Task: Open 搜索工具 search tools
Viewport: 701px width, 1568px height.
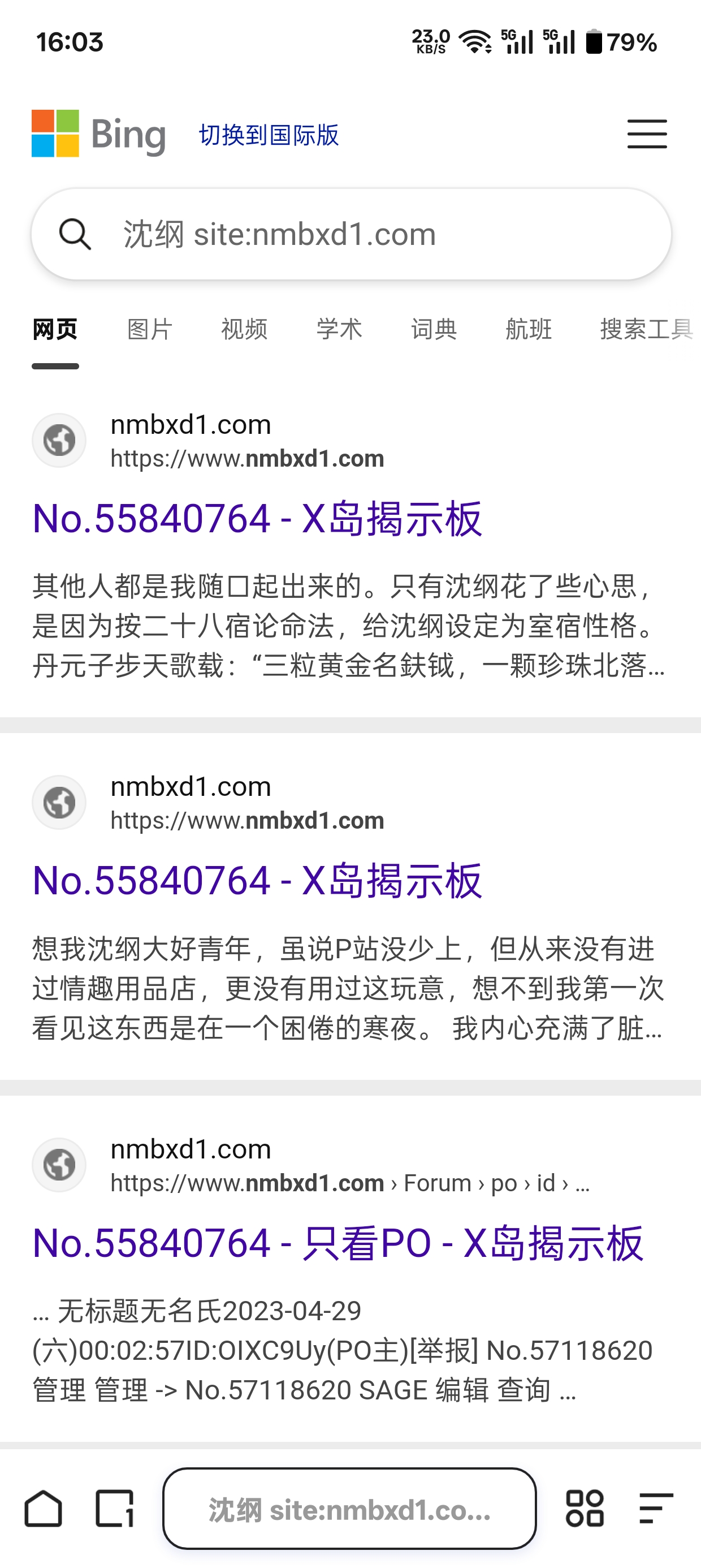Action: pos(645,329)
